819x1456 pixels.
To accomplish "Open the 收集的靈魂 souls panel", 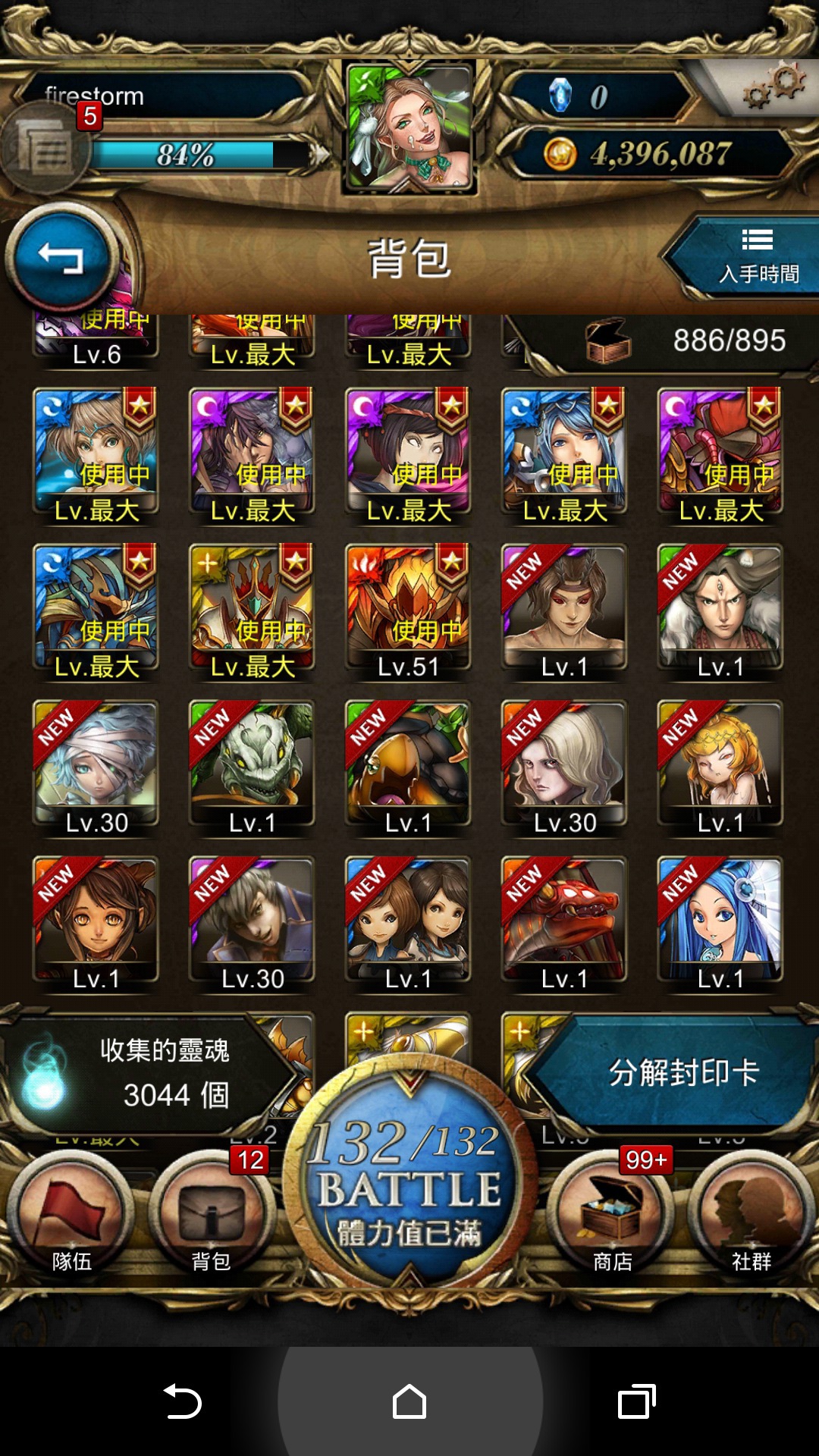I will pos(144,1072).
